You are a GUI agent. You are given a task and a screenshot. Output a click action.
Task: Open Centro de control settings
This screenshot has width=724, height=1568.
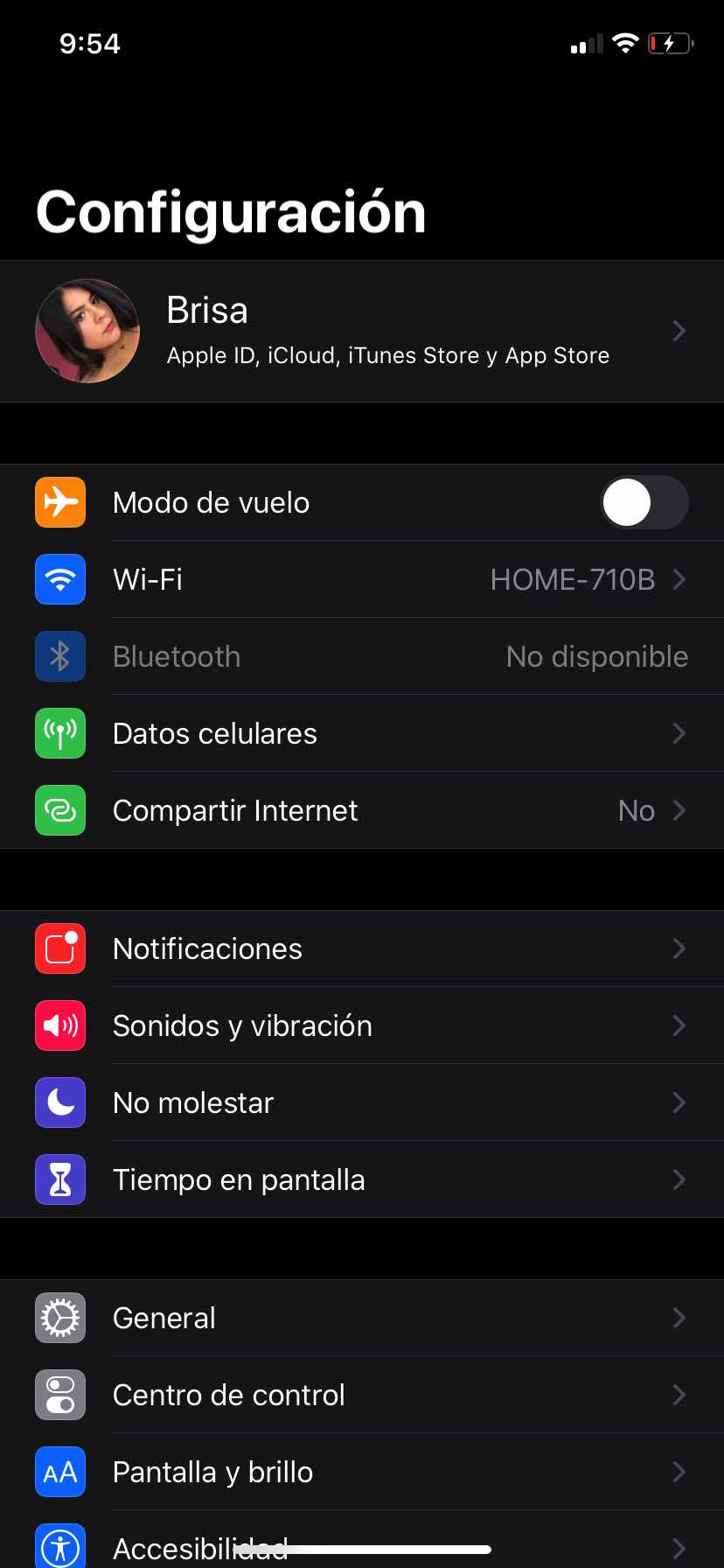pos(362,1395)
